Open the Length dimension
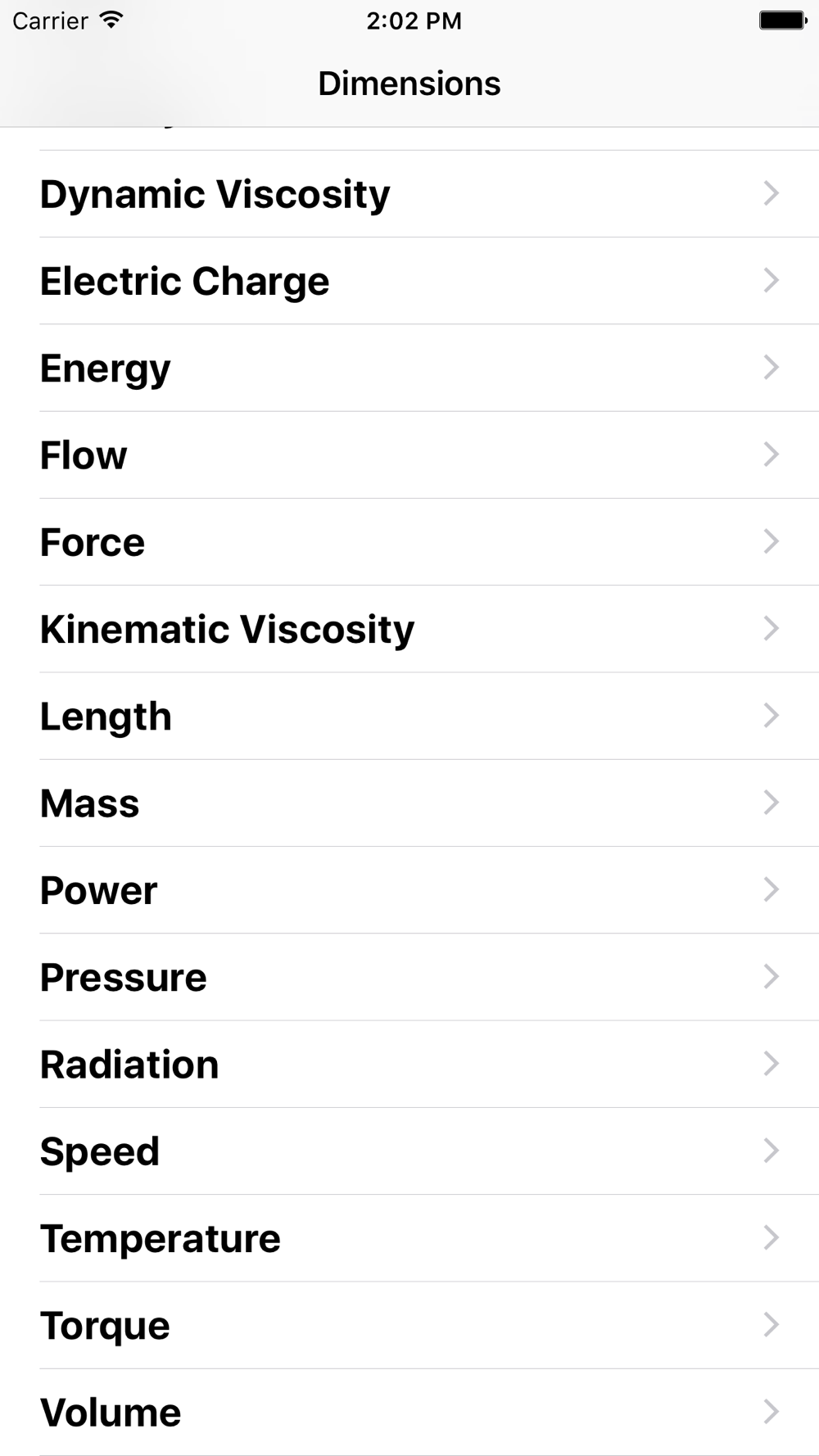The height and width of the screenshot is (1456, 819). coord(409,717)
